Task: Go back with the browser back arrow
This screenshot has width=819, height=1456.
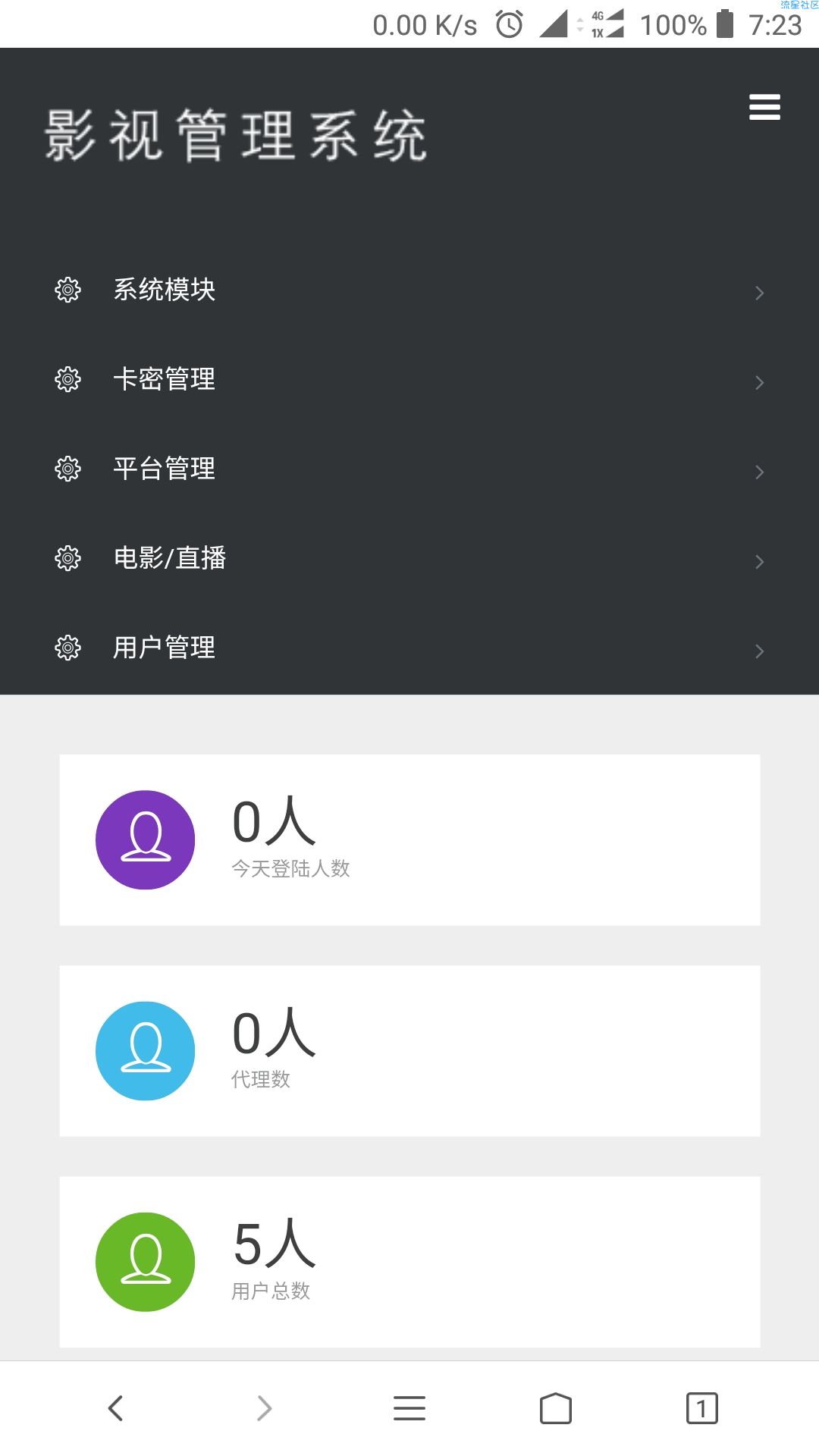Action: pyautogui.click(x=115, y=1408)
